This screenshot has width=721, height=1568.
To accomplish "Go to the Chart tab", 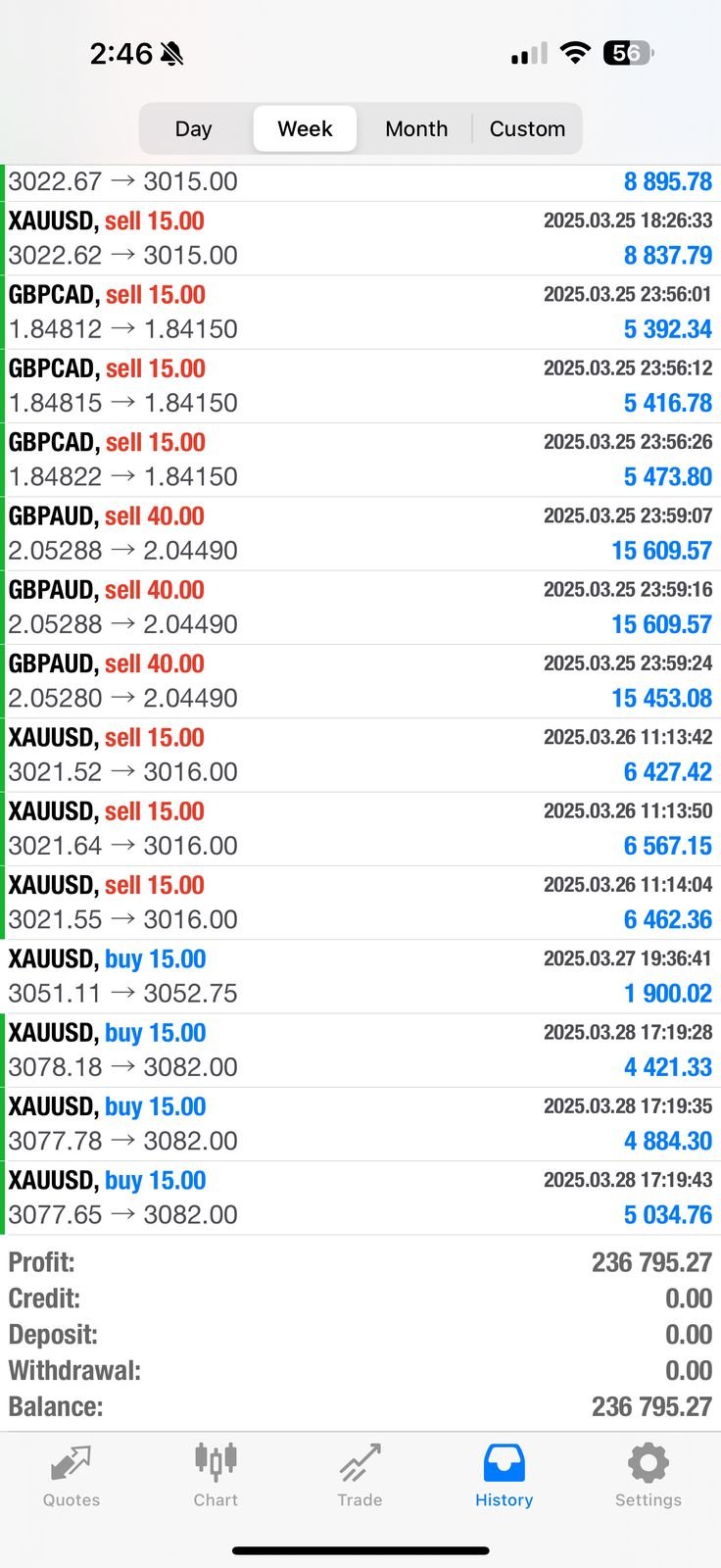I will click(x=216, y=1476).
